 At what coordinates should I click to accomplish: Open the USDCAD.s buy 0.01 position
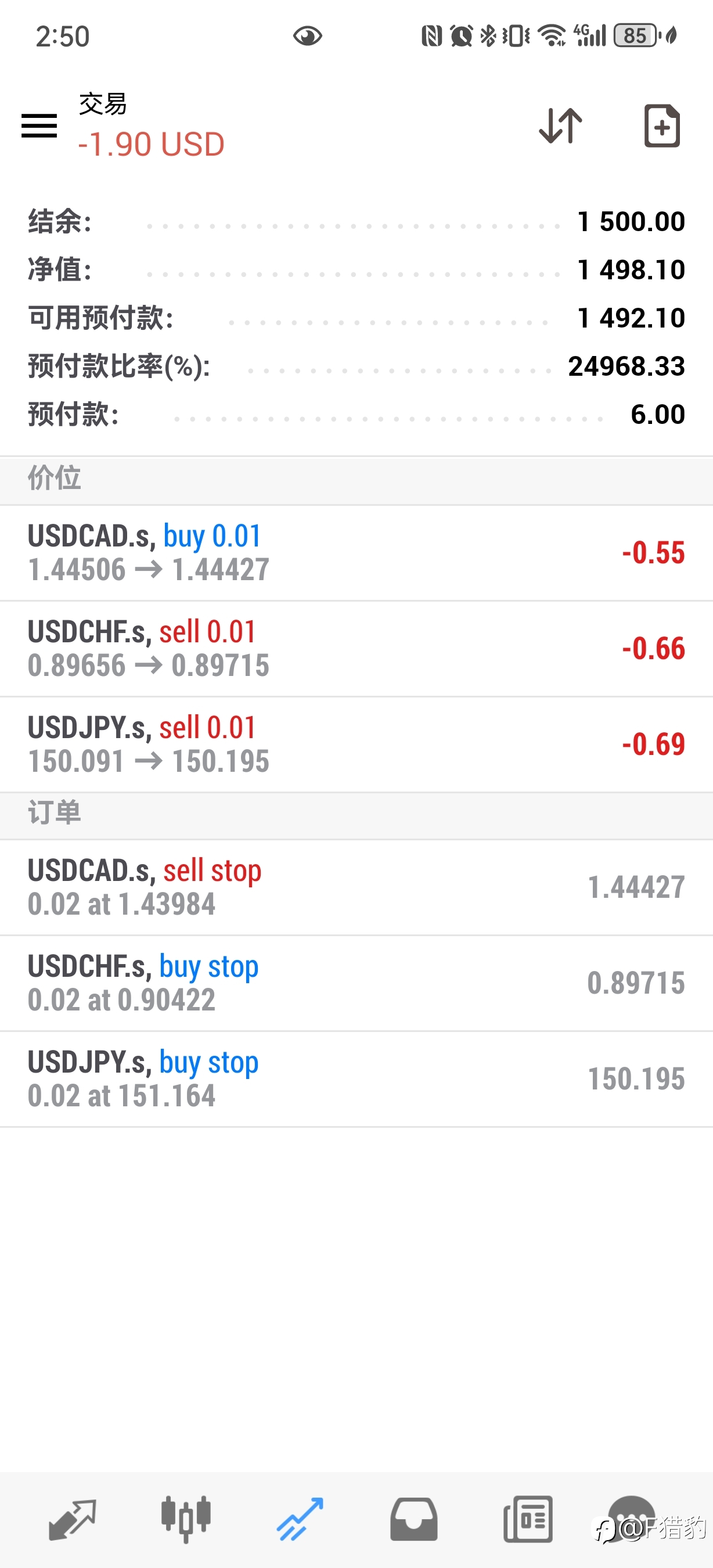[x=356, y=553]
